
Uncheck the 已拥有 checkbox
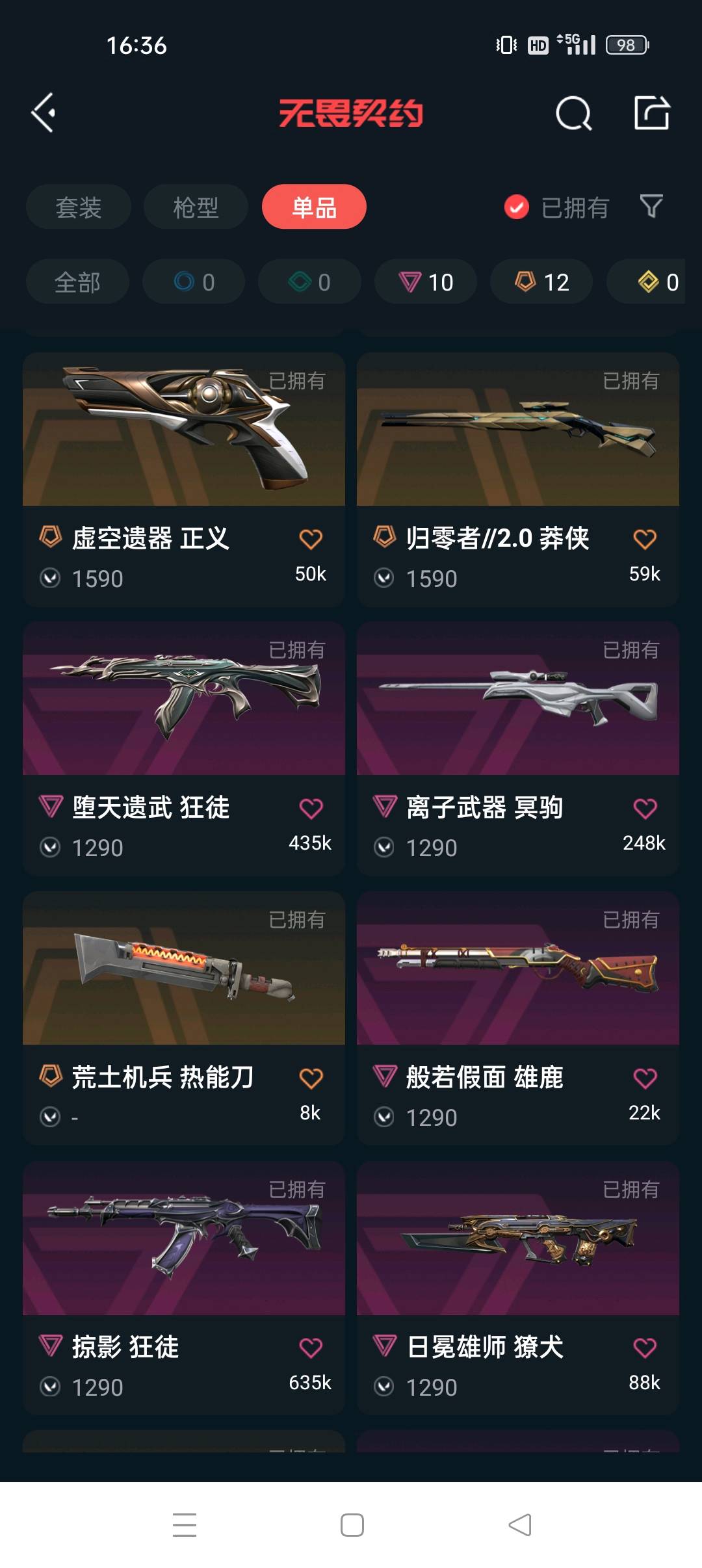point(517,207)
